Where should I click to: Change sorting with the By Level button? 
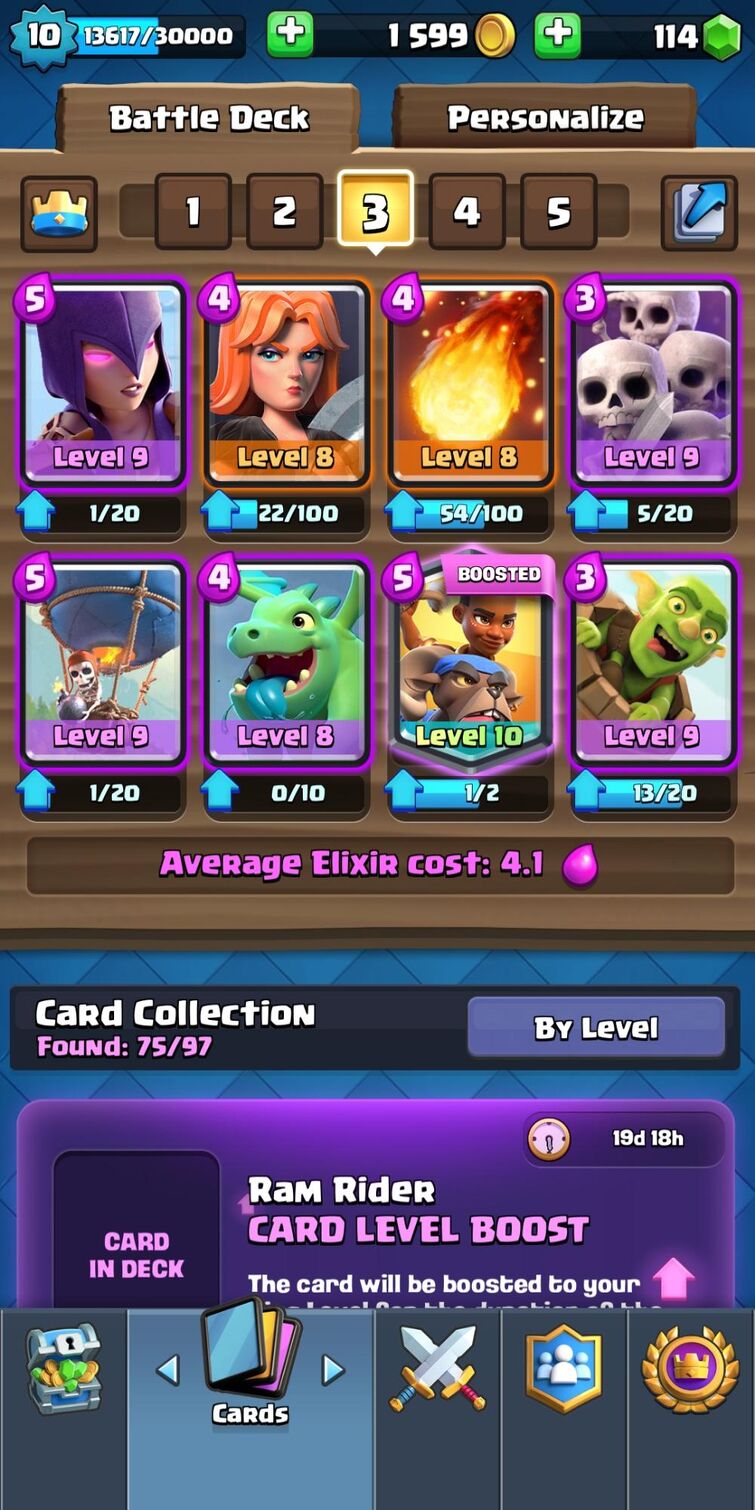(596, 1027)
